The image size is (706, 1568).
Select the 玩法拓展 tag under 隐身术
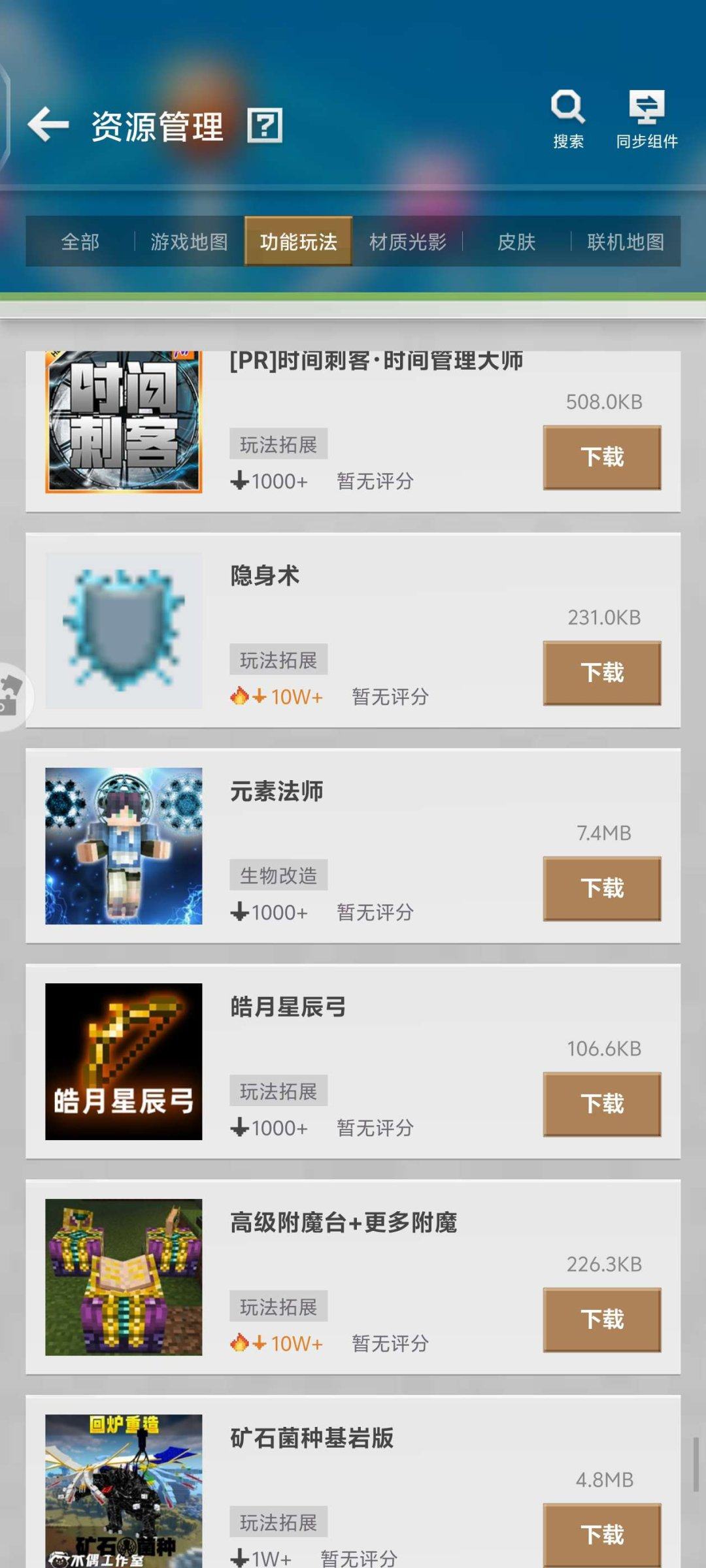pyautogui.click(x=277, y=660)
